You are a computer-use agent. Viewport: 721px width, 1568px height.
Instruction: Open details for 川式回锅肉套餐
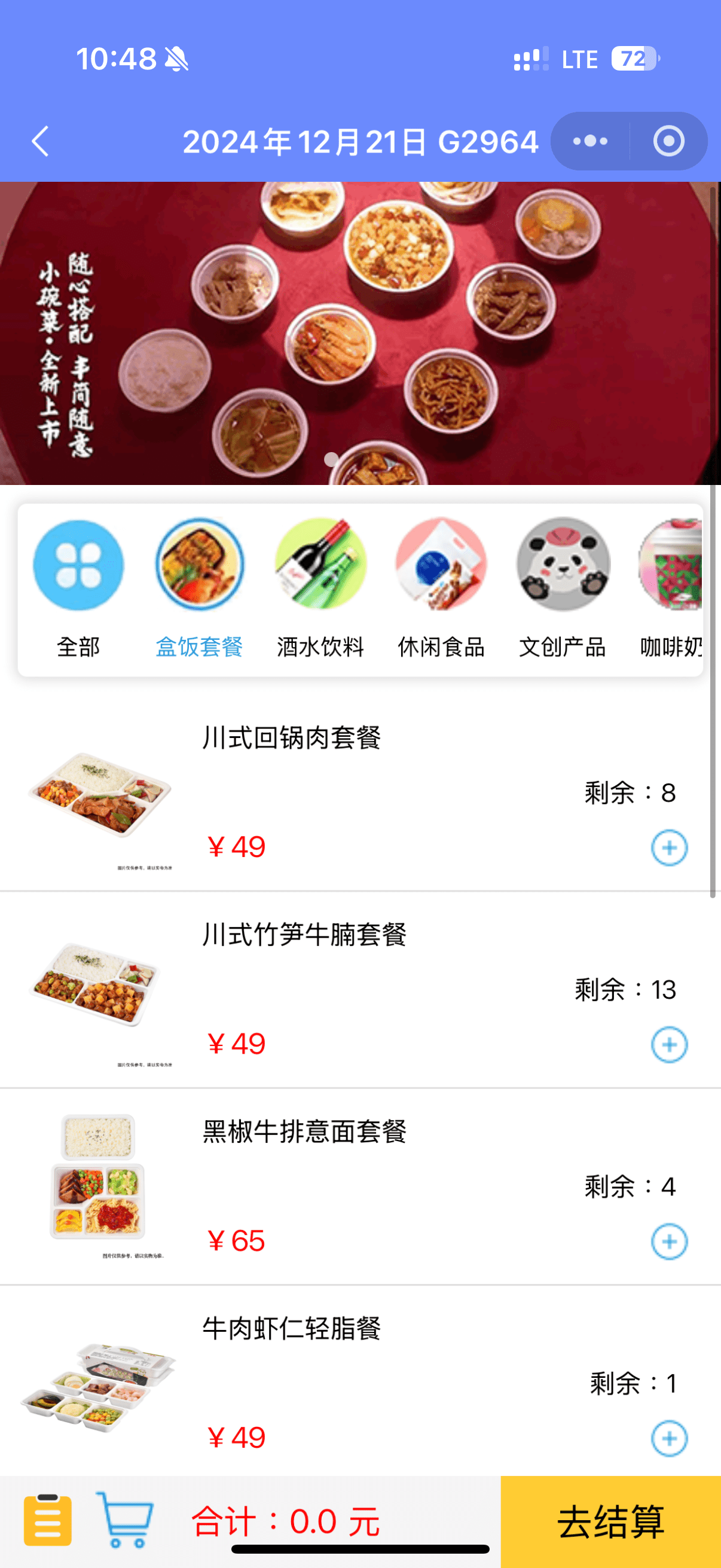point(291,738)
